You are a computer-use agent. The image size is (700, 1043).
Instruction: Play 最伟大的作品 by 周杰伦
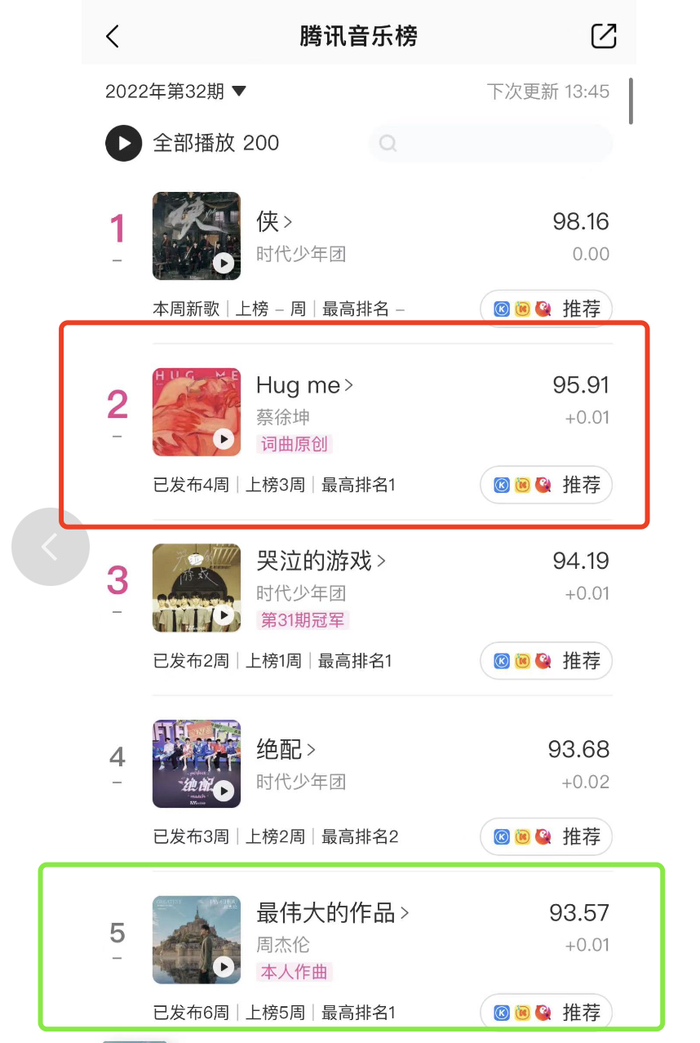pyautogui.click(x=223, y=966)
